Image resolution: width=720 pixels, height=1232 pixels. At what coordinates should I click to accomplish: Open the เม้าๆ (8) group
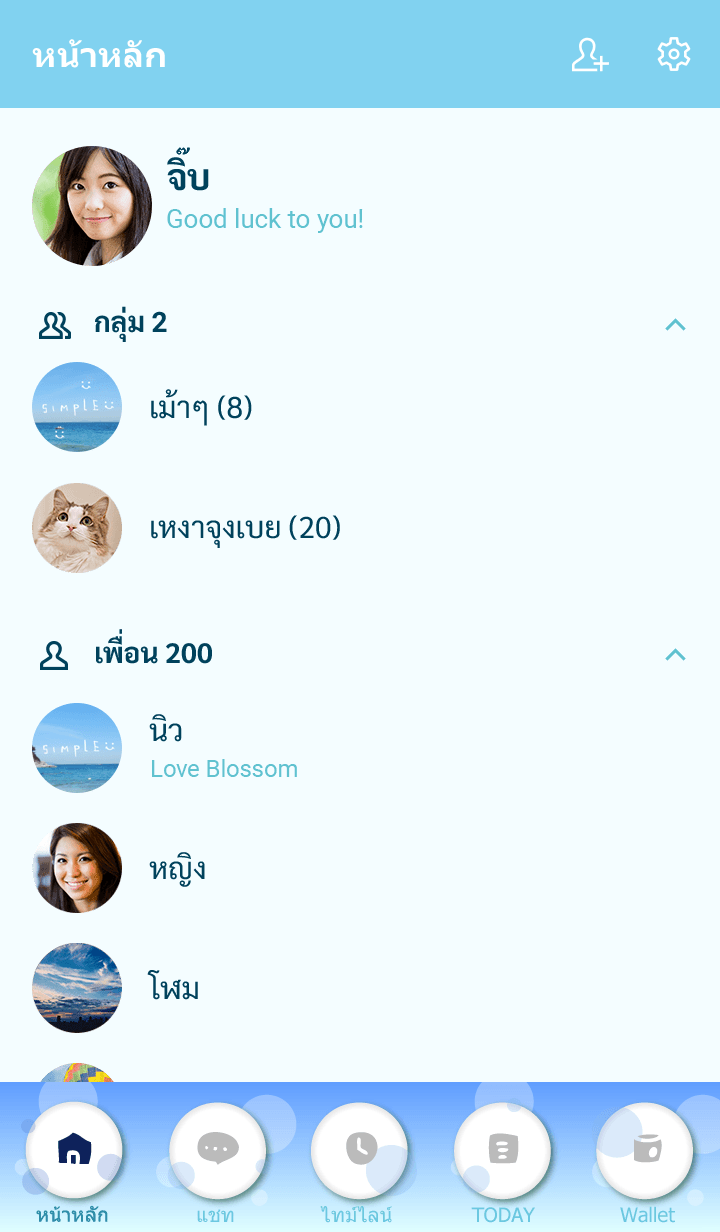pyautogui.click(x=200, y=408)
